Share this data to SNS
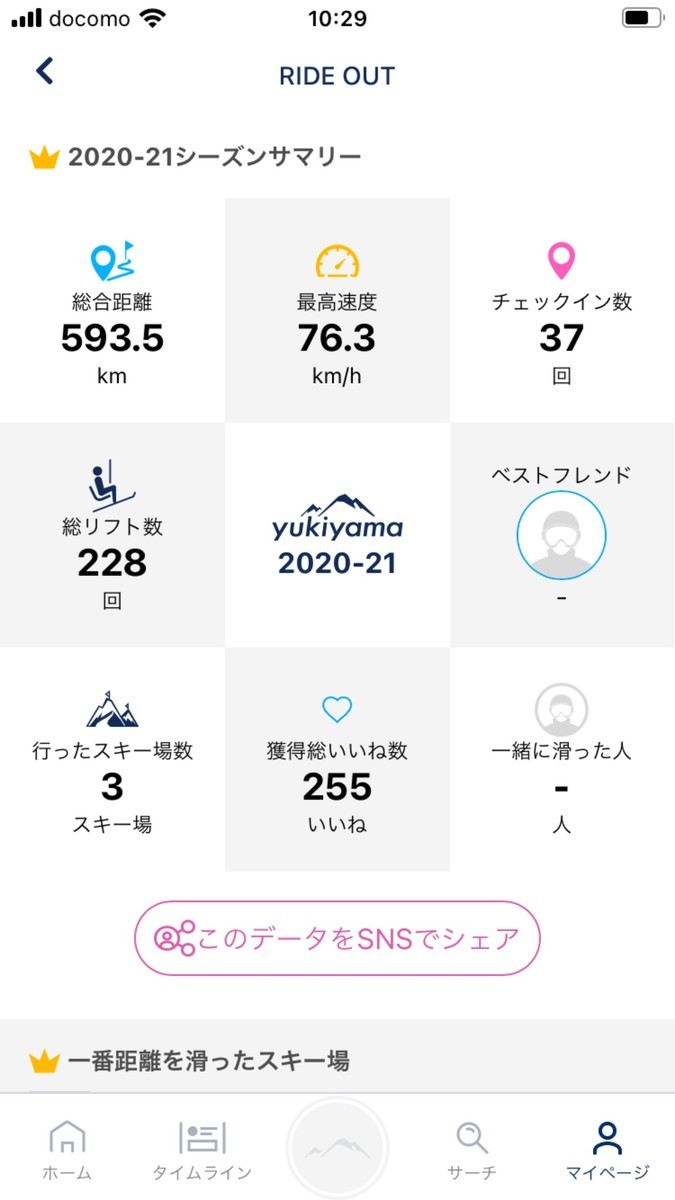 [x=338, y=938]
